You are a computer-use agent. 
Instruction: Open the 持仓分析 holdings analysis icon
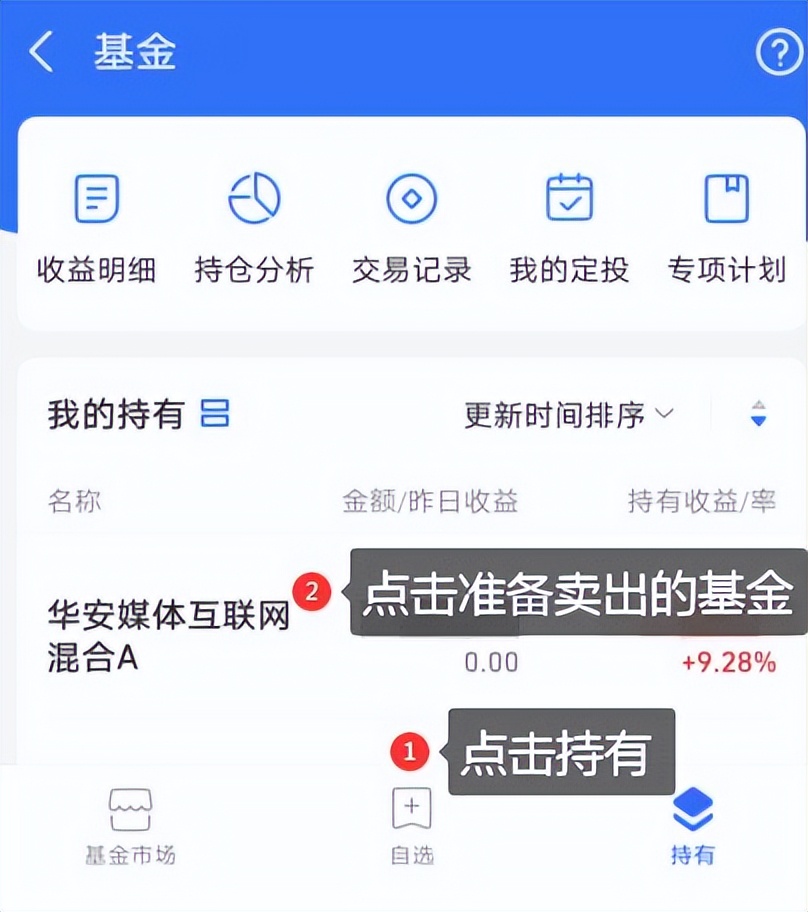(253, 198)
